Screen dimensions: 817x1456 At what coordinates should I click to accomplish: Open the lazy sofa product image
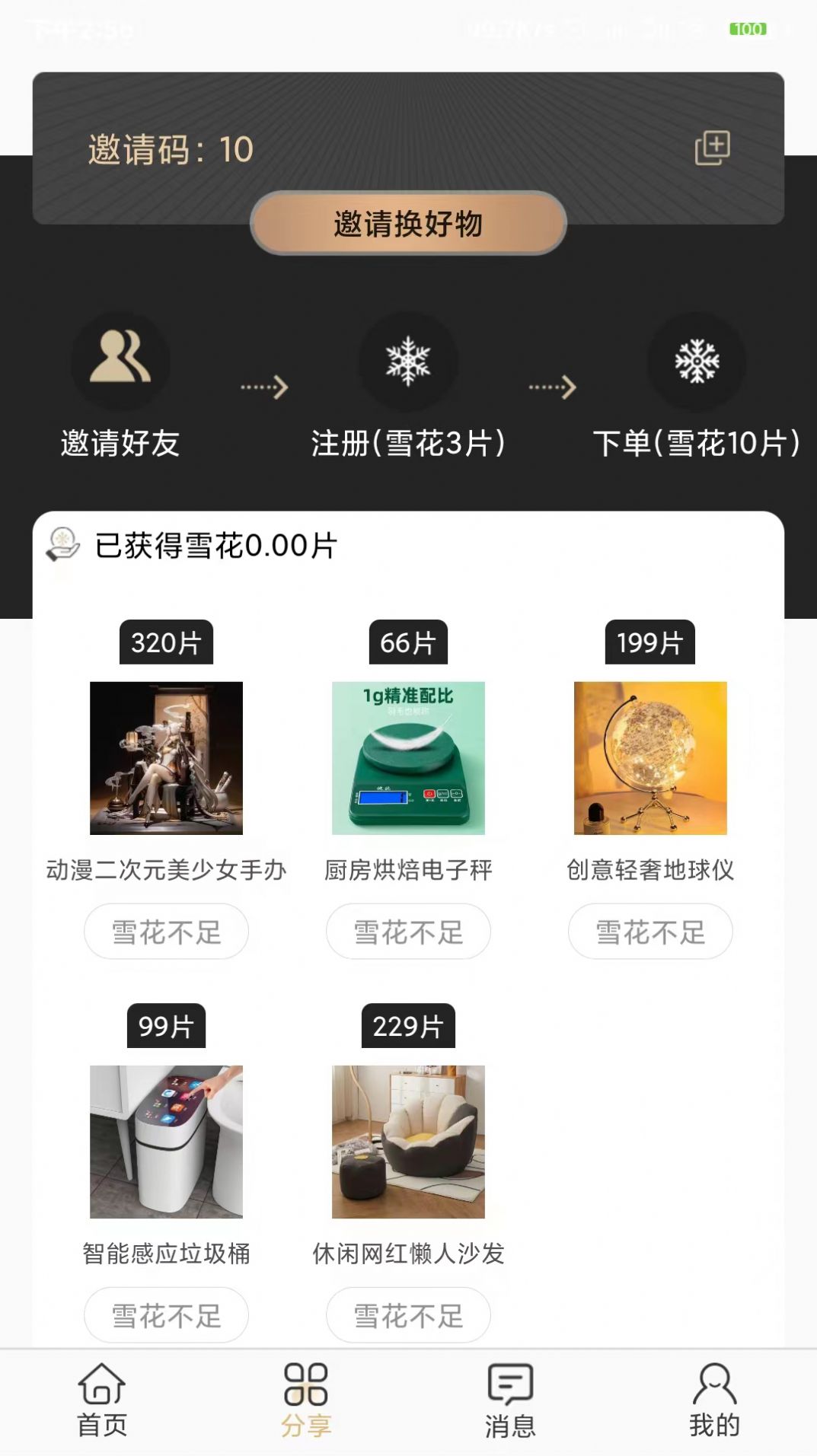click(x=408, y=1141)
